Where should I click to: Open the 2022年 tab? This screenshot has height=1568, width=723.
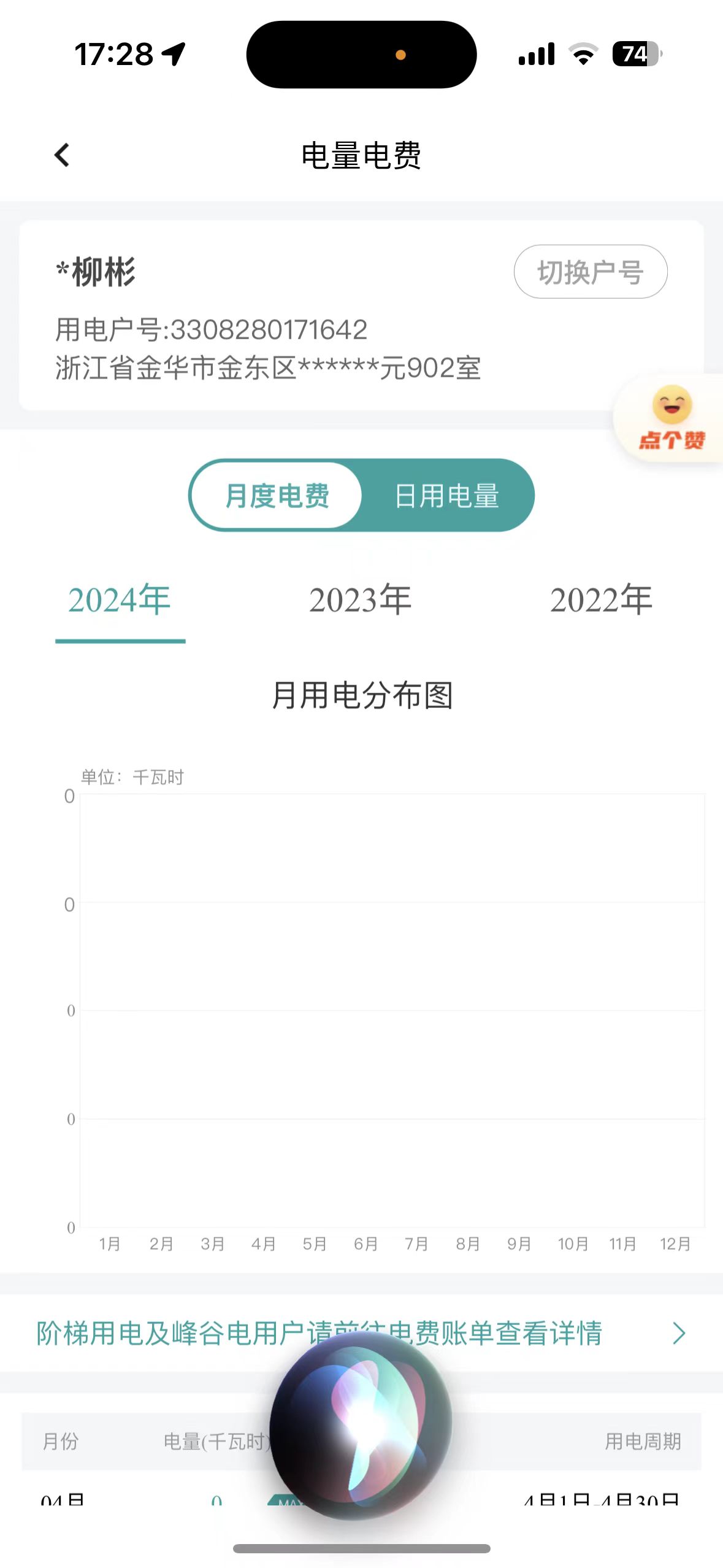coord(600,600)
